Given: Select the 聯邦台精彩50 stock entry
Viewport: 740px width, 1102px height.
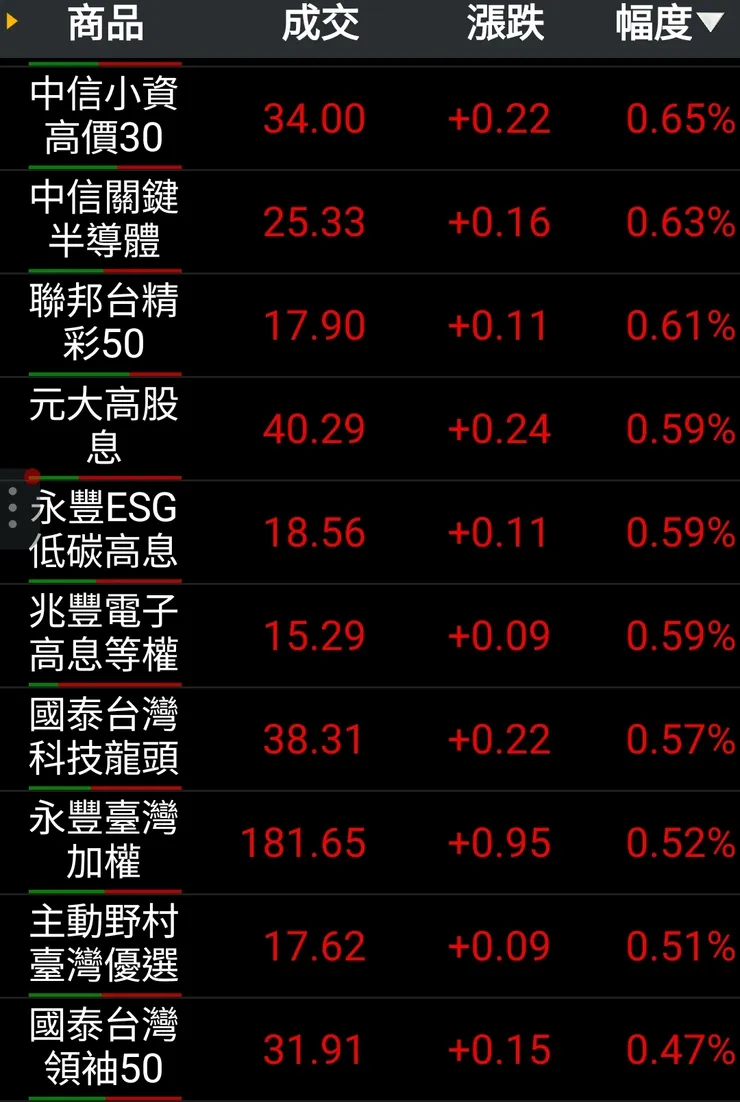Looking at the screenshot, I should point(104,325).
